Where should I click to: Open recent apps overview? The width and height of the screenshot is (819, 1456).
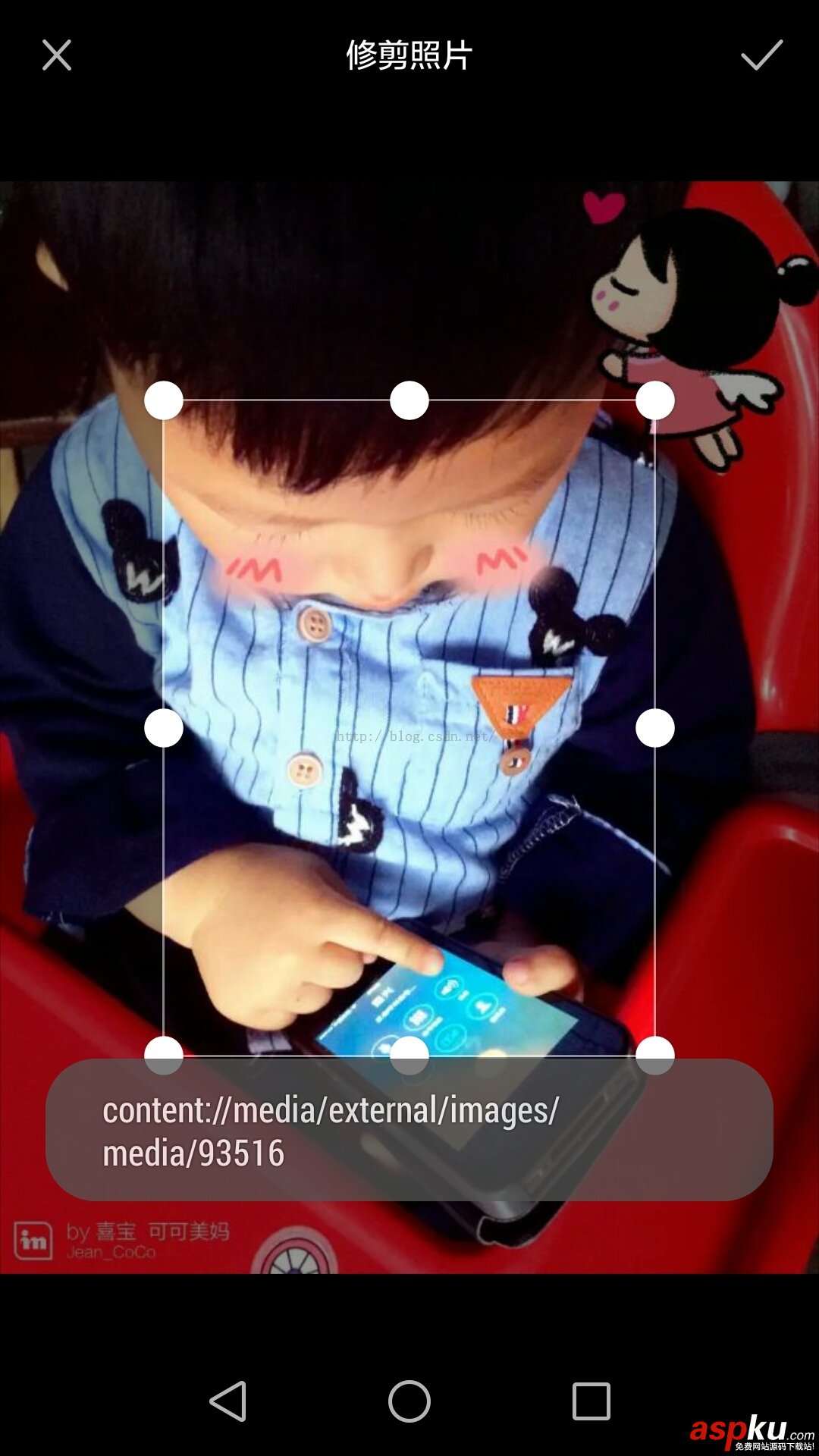[x=591, y=1401]
